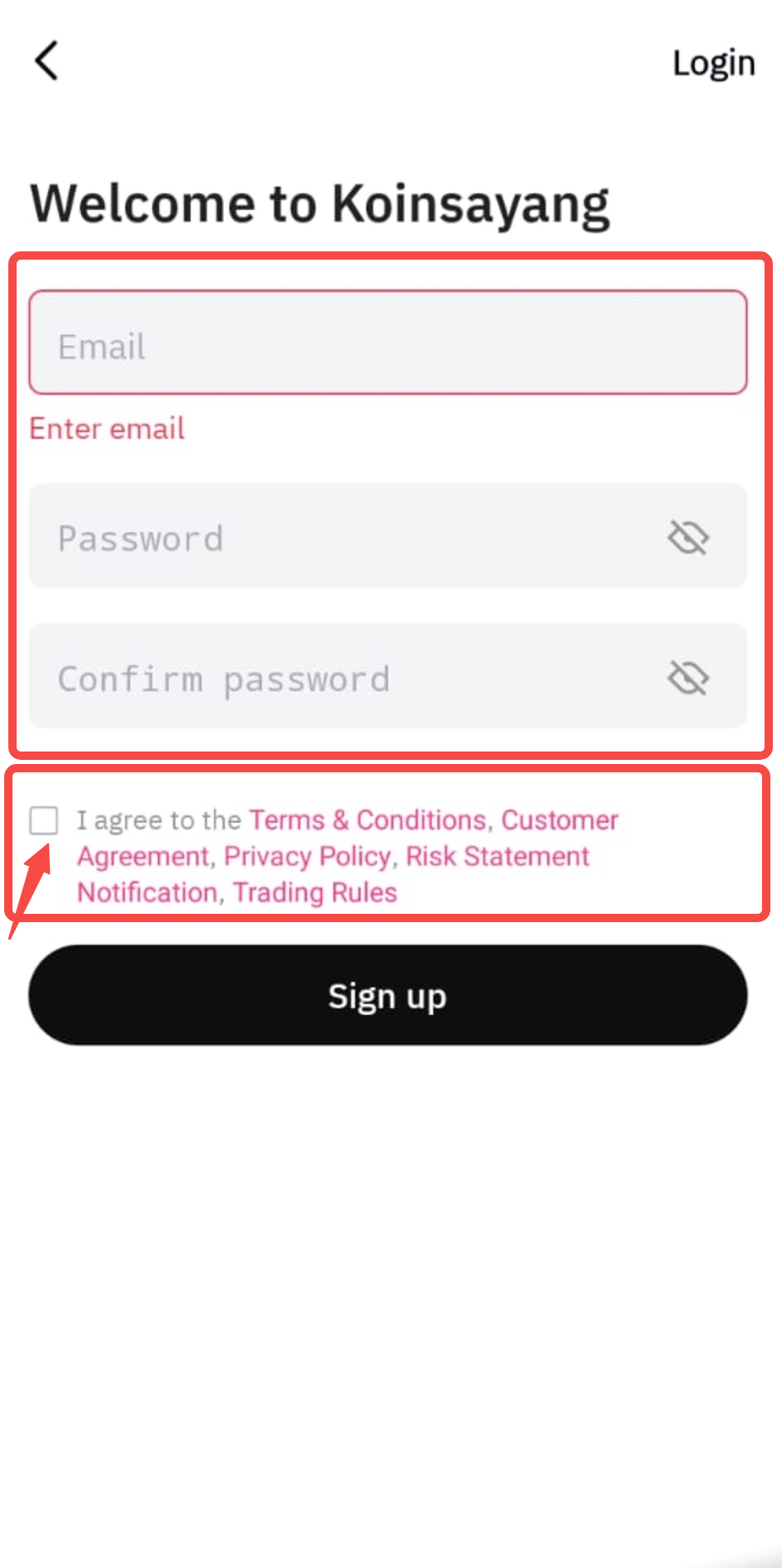Show password in the Password field
782x1568 pixels.
click(688, 537)
